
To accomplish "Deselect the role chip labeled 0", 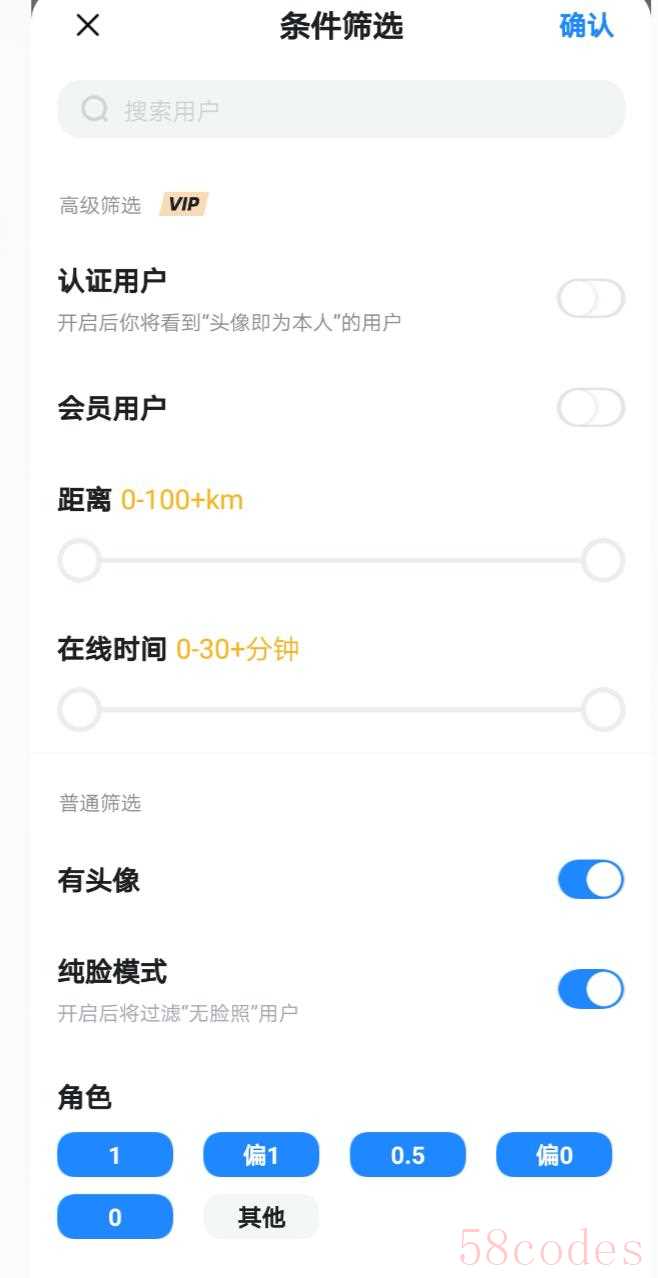I will click(x=115, y=1217).
